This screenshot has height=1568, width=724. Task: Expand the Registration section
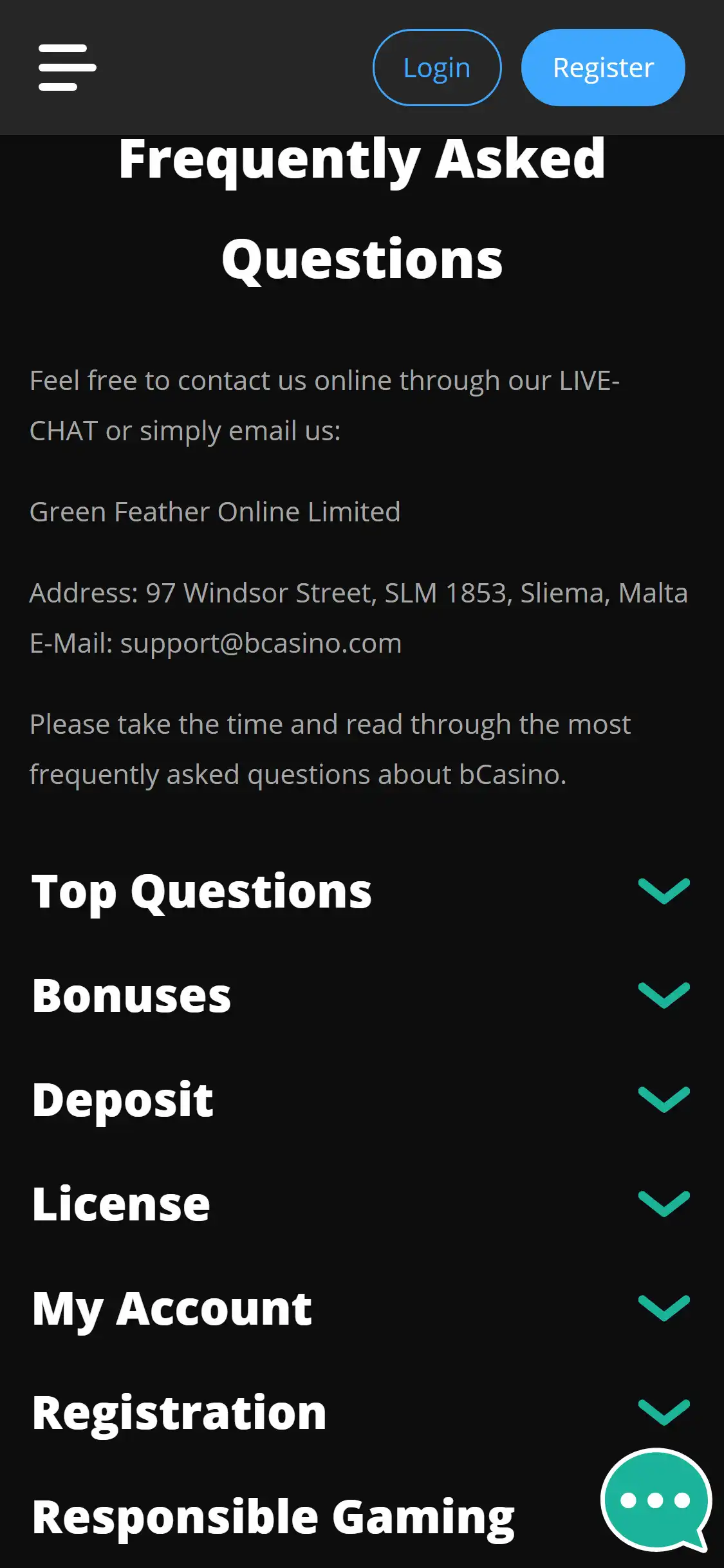point(663,1413)
